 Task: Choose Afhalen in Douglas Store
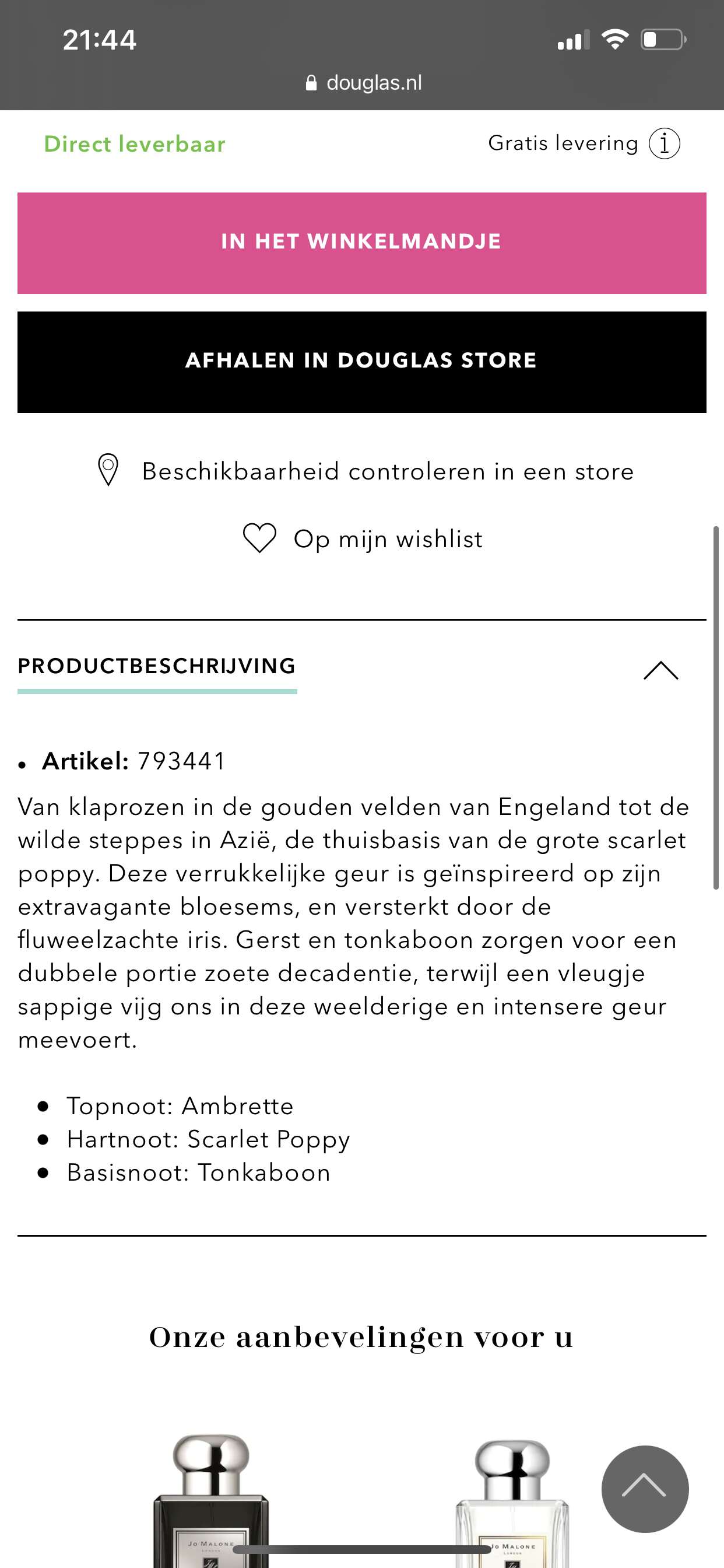click(x=361, y=362)
